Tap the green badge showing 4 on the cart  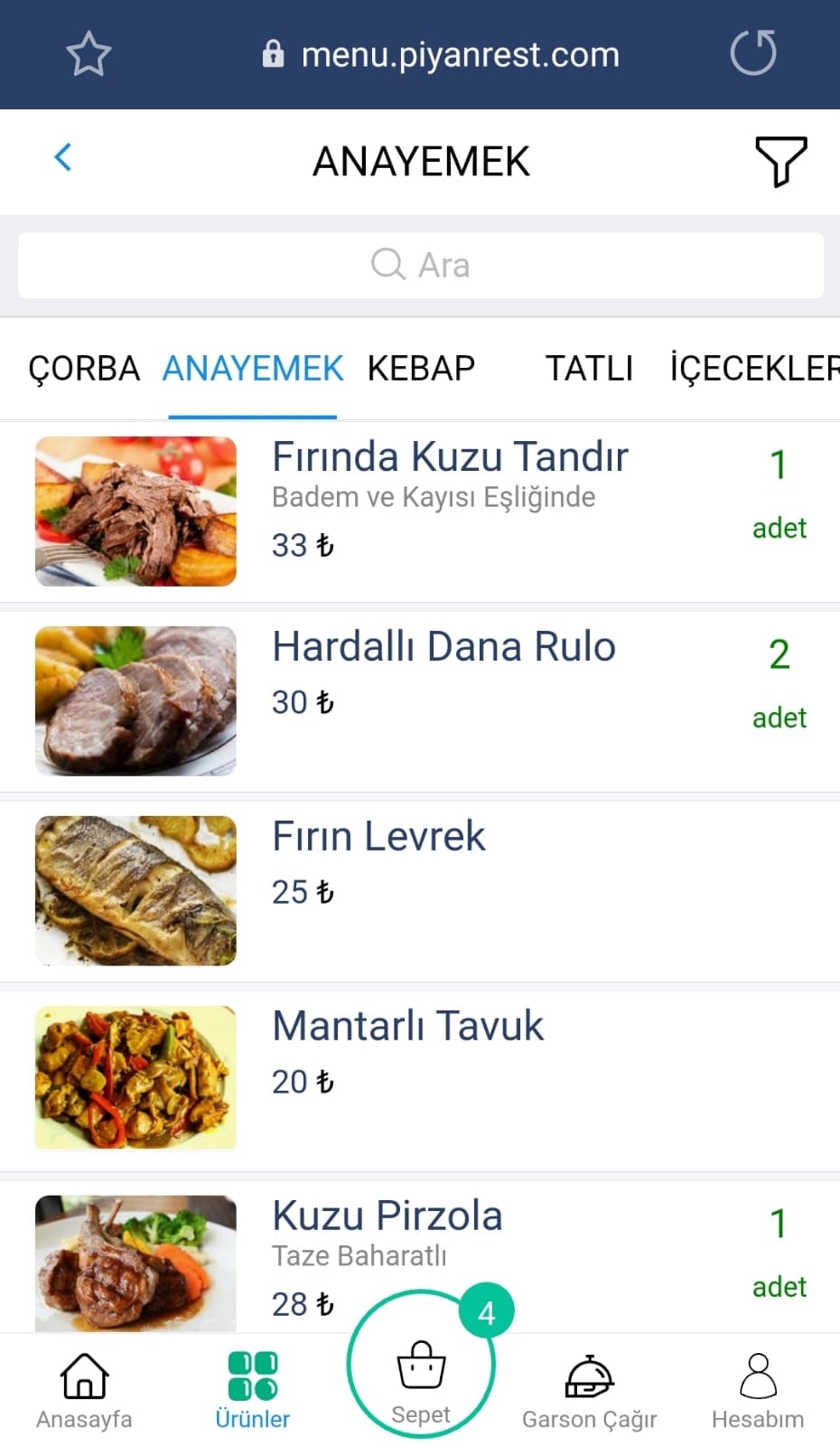click(x=487, y=1312)
